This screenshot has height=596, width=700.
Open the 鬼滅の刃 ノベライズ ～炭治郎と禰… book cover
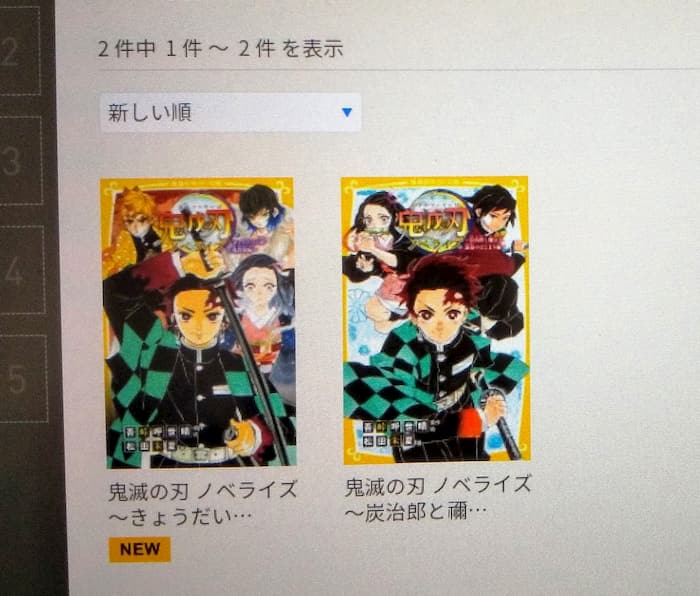click(x=435, y=318)
